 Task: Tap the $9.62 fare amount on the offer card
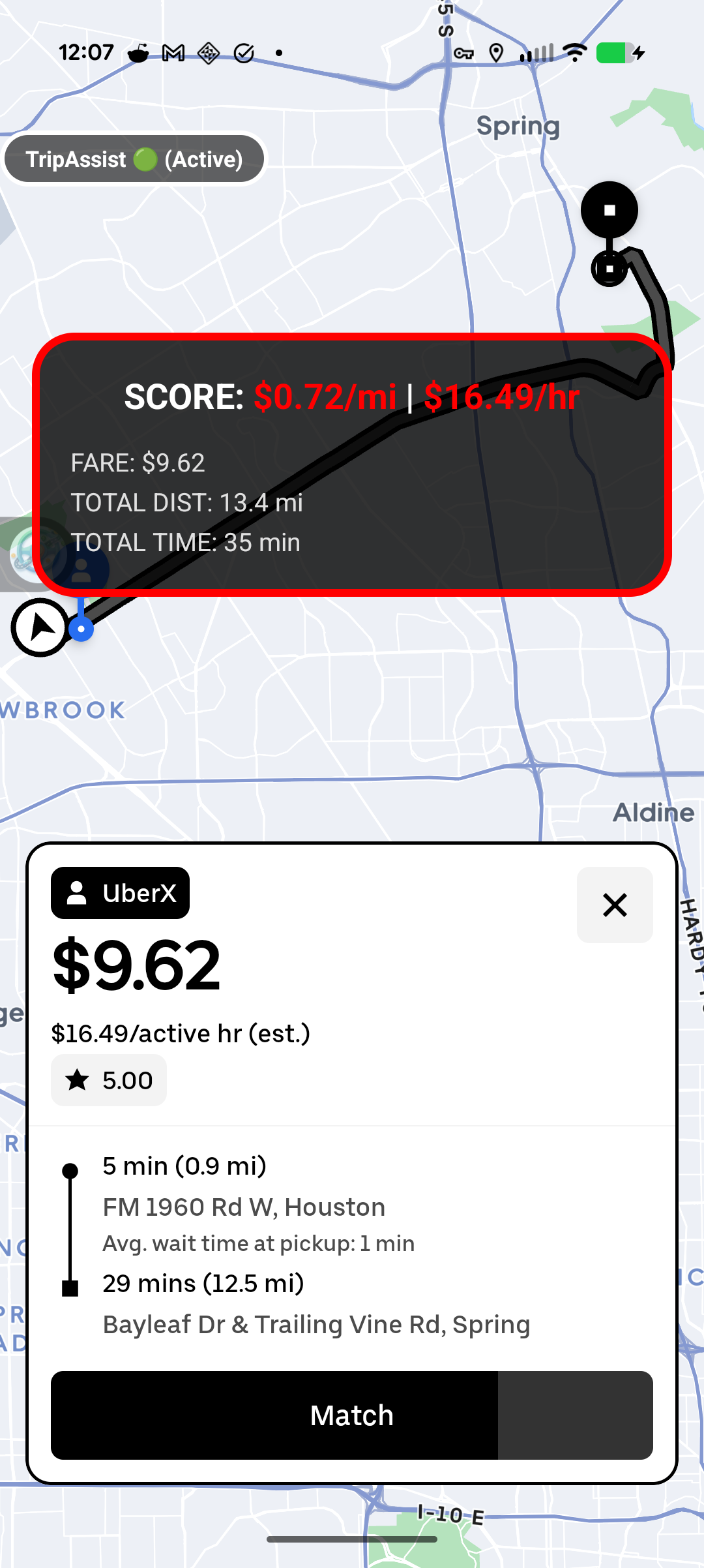137,965
